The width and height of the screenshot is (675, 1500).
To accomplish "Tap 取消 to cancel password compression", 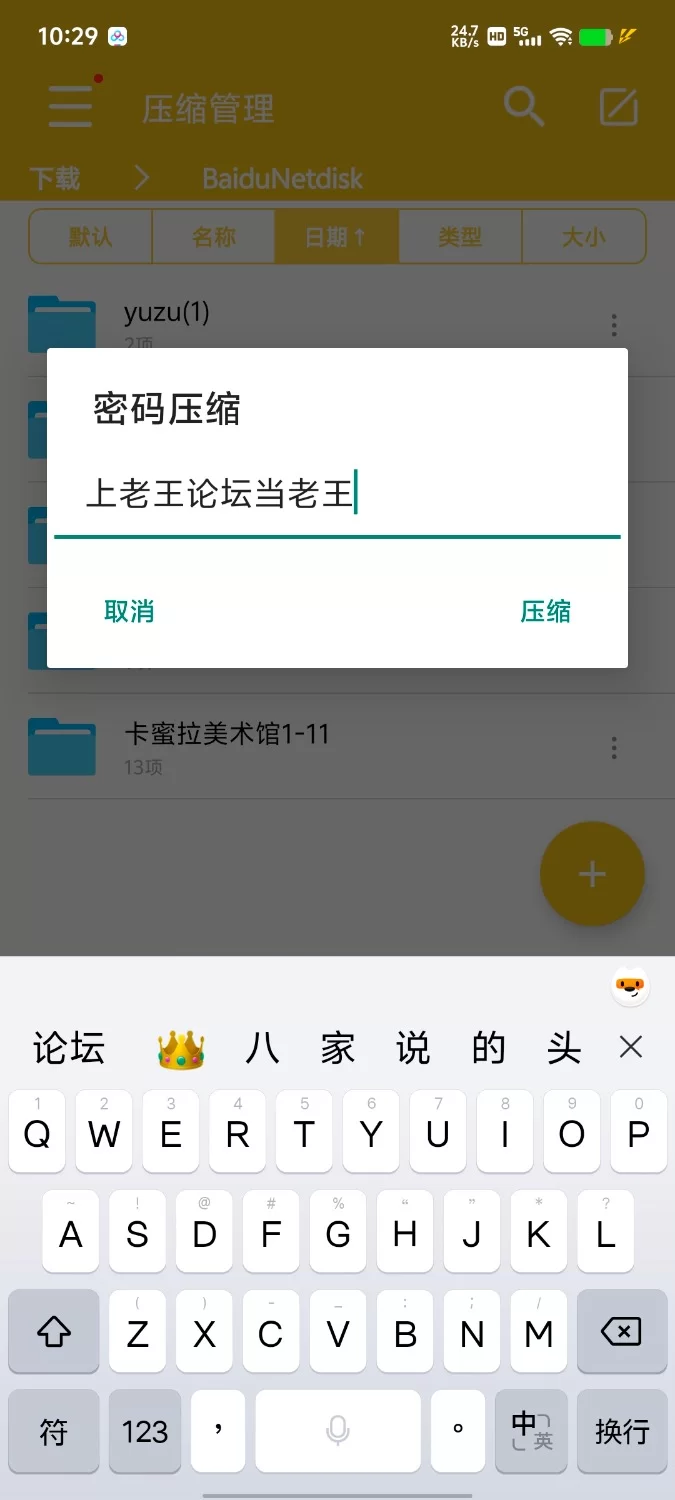I will [x=129, y=611].
